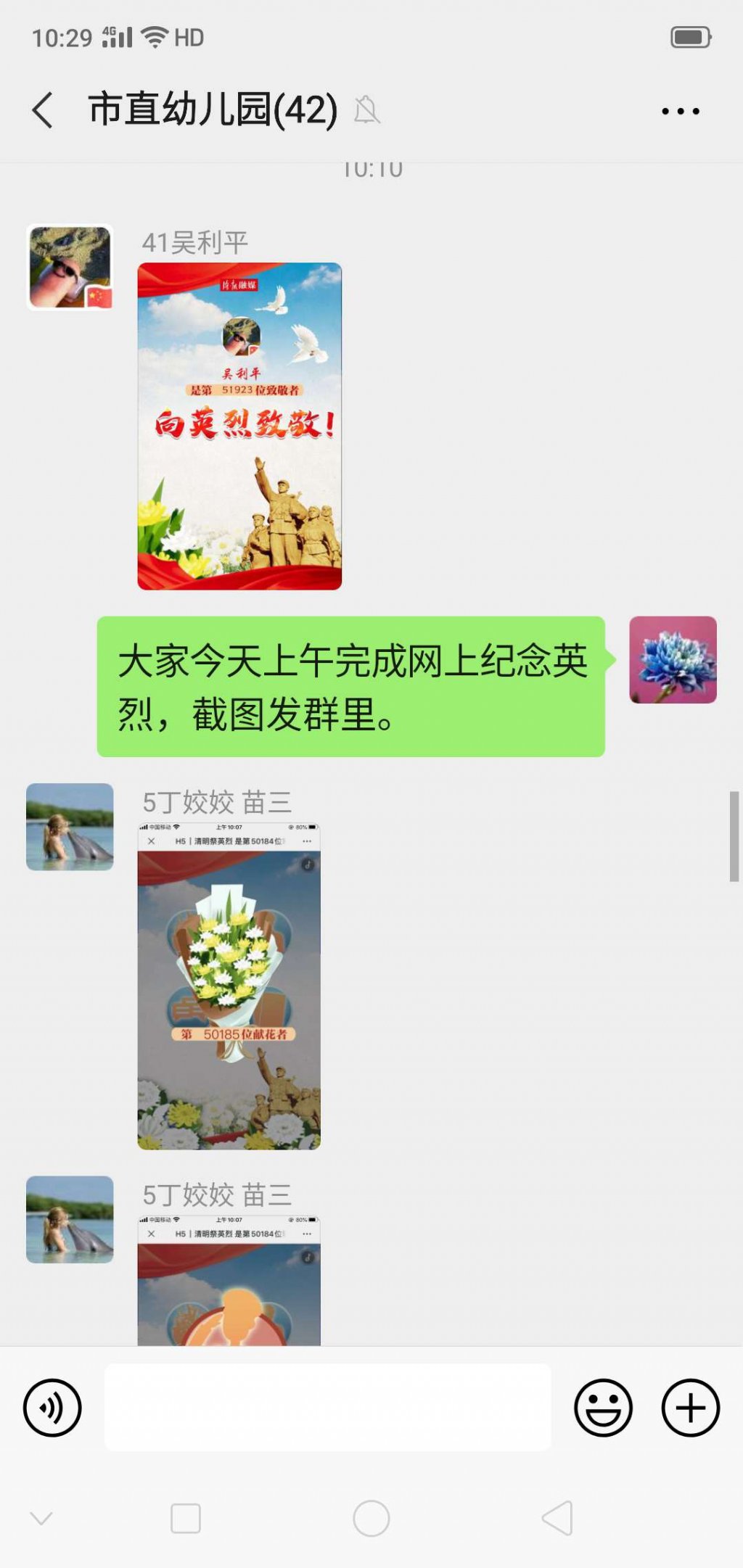Go back from the group chat
The width and height of the screenshot is (743, 1568).
[x=43, y=110]
